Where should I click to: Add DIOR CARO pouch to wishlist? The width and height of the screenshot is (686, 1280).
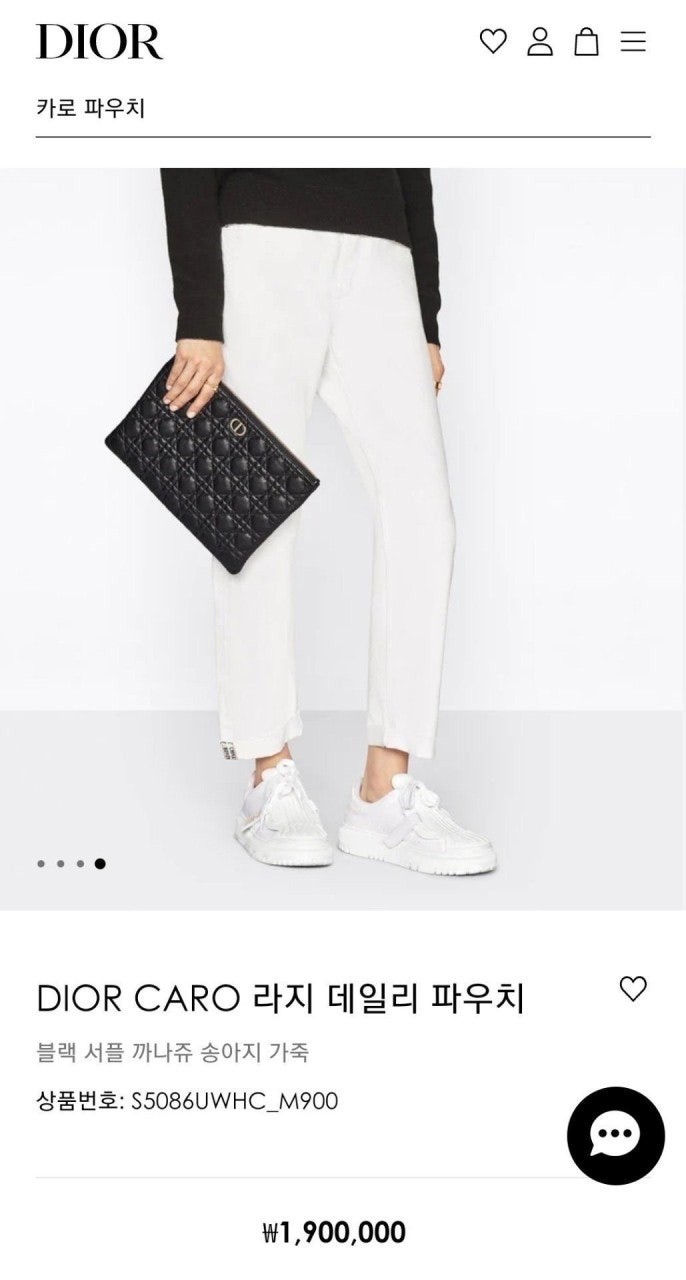[633, 988]
